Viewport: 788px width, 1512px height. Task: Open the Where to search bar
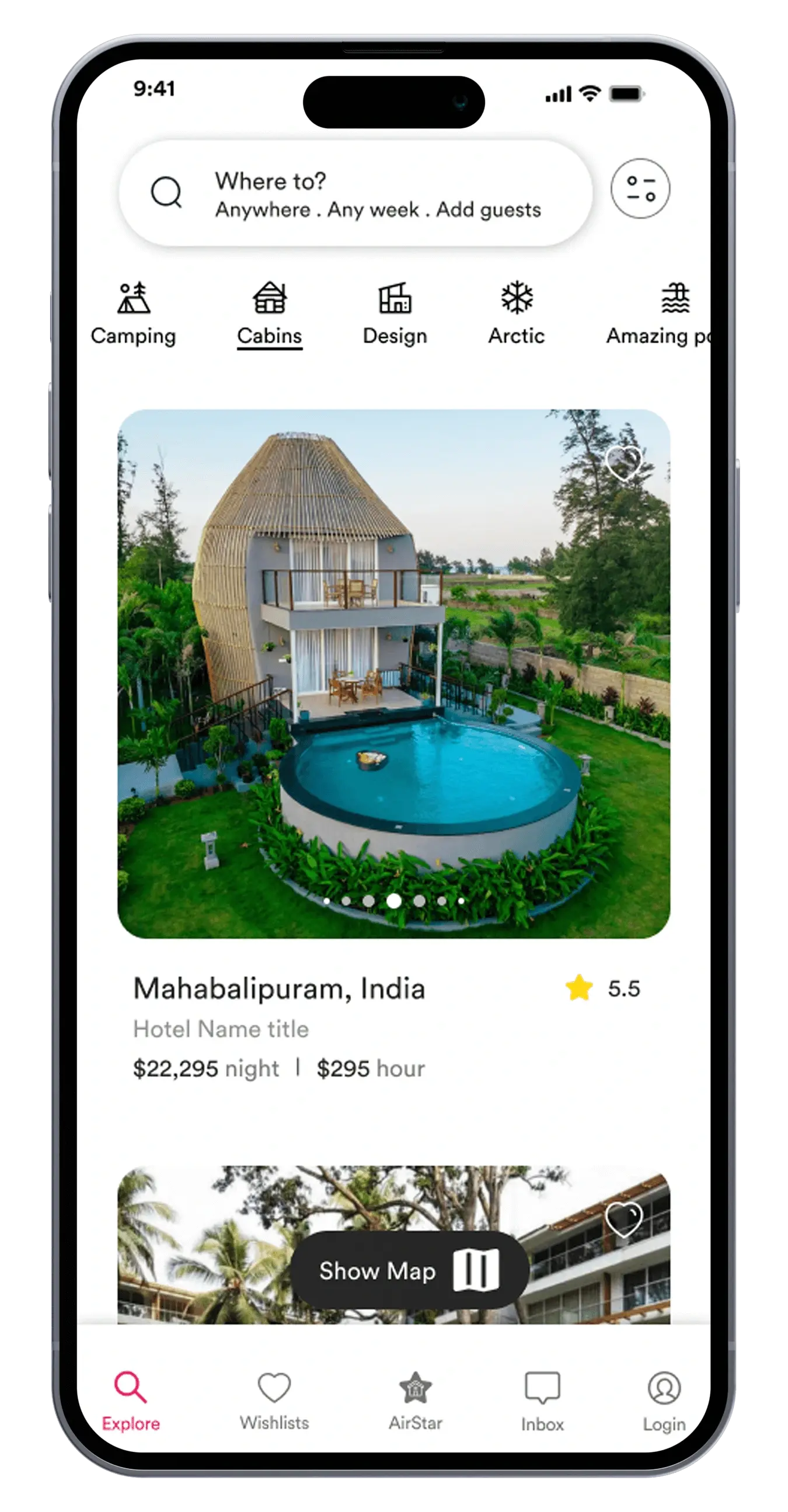355,194
